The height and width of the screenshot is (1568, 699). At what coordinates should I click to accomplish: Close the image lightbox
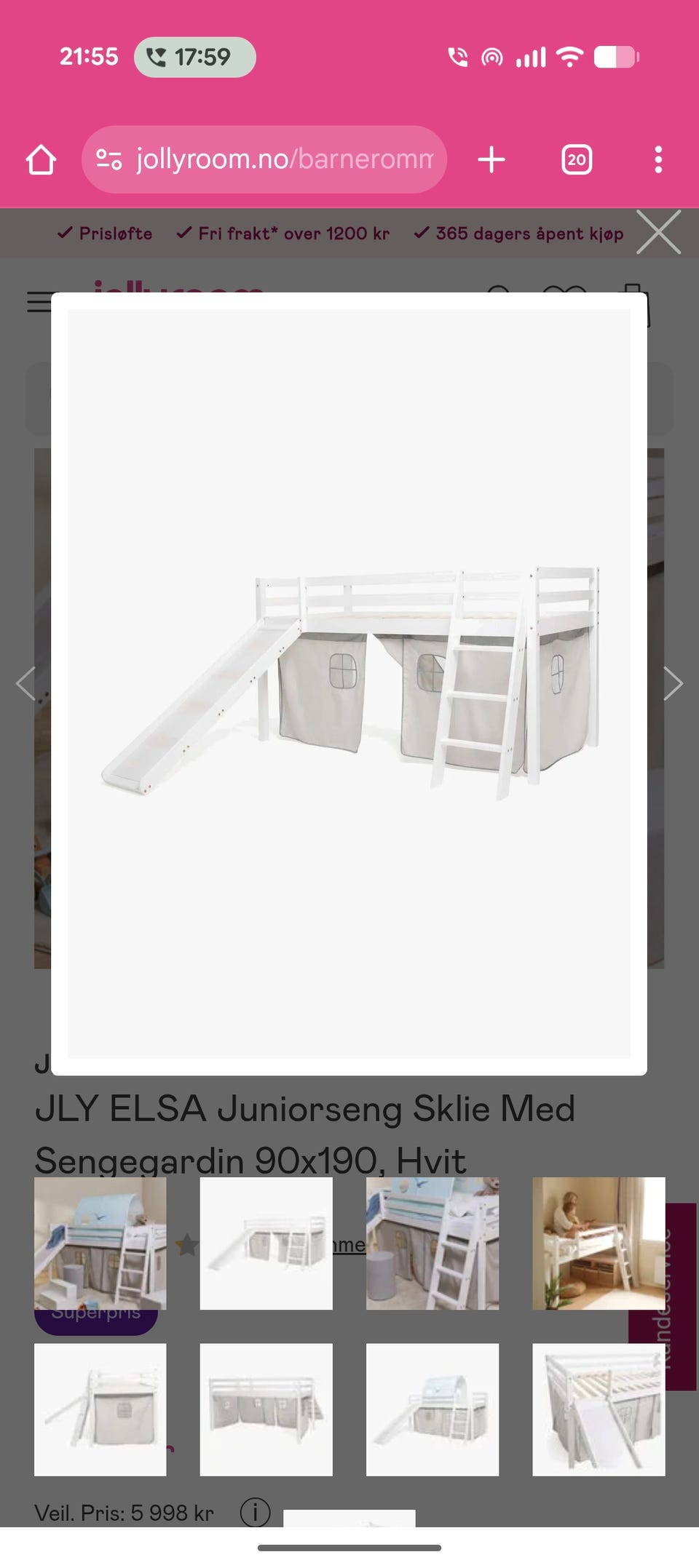[658, 232]
